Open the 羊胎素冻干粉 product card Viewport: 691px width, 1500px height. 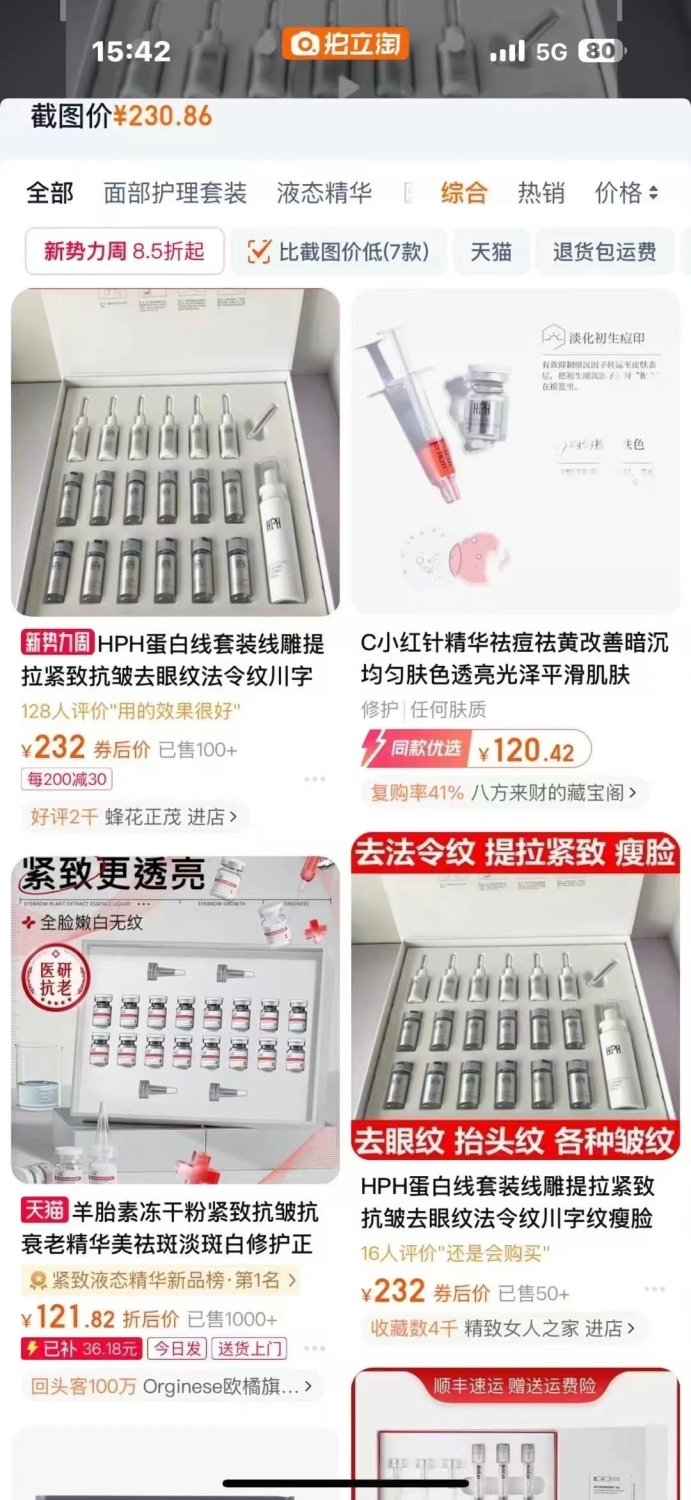(175, 1129)
